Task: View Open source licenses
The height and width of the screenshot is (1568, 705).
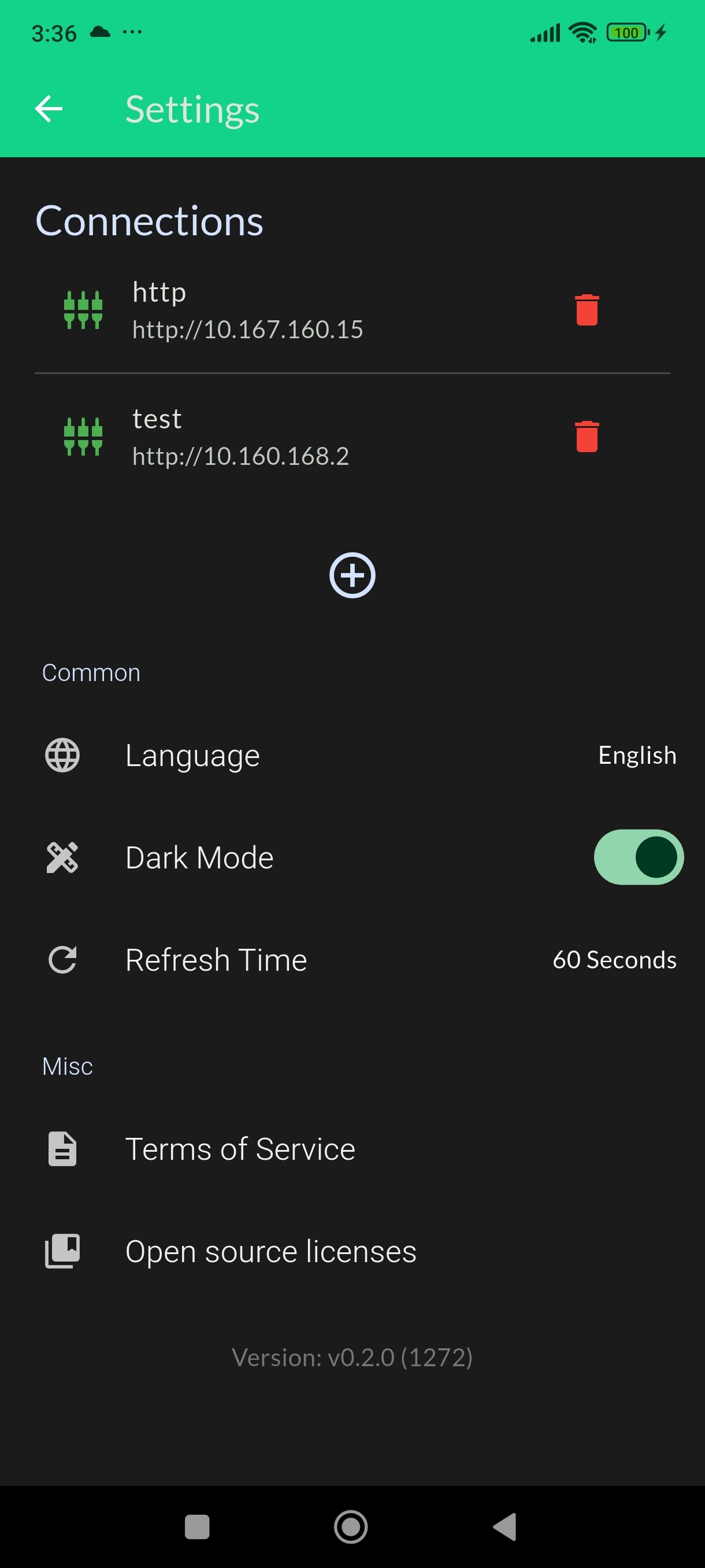Action: [270, 1252]
